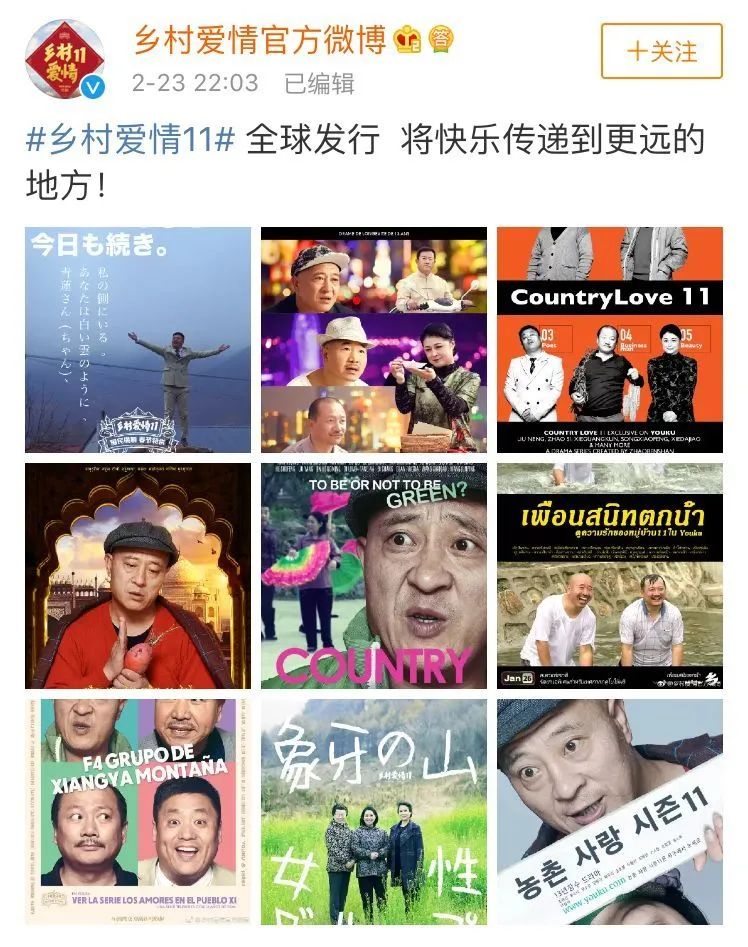The image size is (748, 947).
Task: Open the F4 GRUPO DE XIANGYA MONTAÑA poster
Action: 138,811
